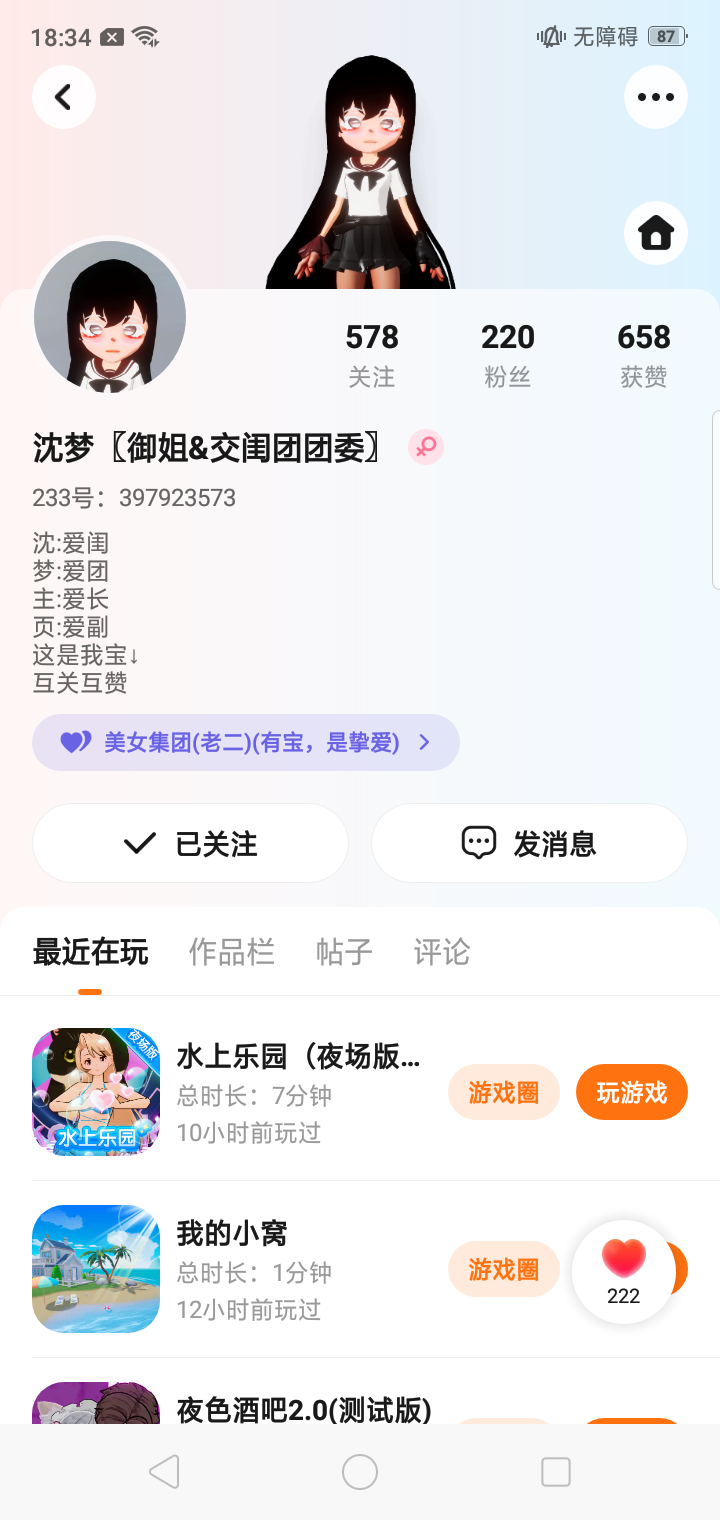Open 游戏圈 for 水上乐园
The height and width of the screenshot is (1520, 720).
coord(503,1092)
